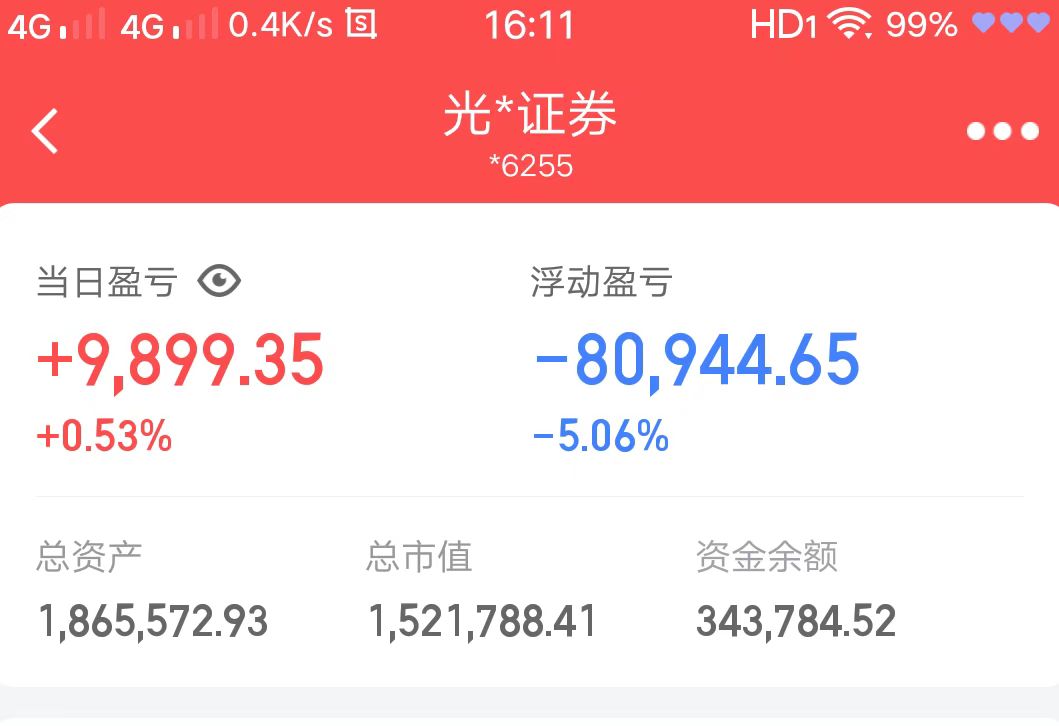Hide amounts with the eye icon
The height and width of the screenshot is (726, 1059).
click(x=219, y=282)
